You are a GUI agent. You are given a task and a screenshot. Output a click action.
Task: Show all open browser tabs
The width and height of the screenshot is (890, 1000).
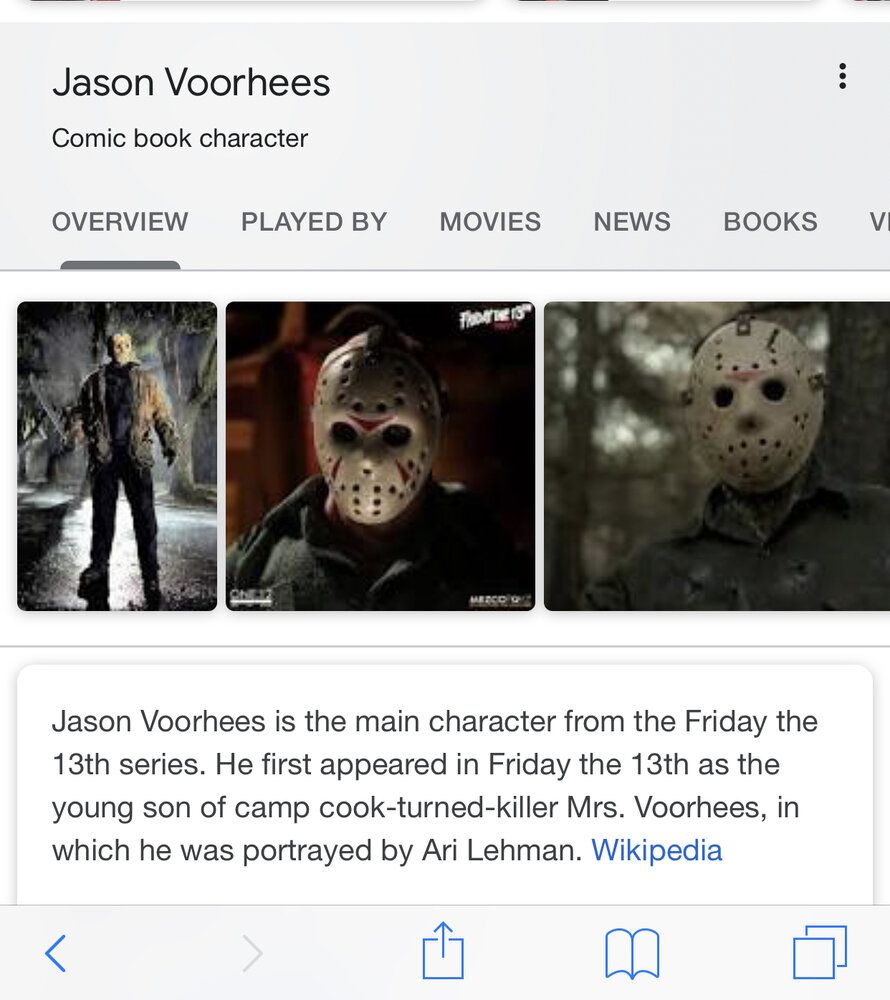[819, 952]
